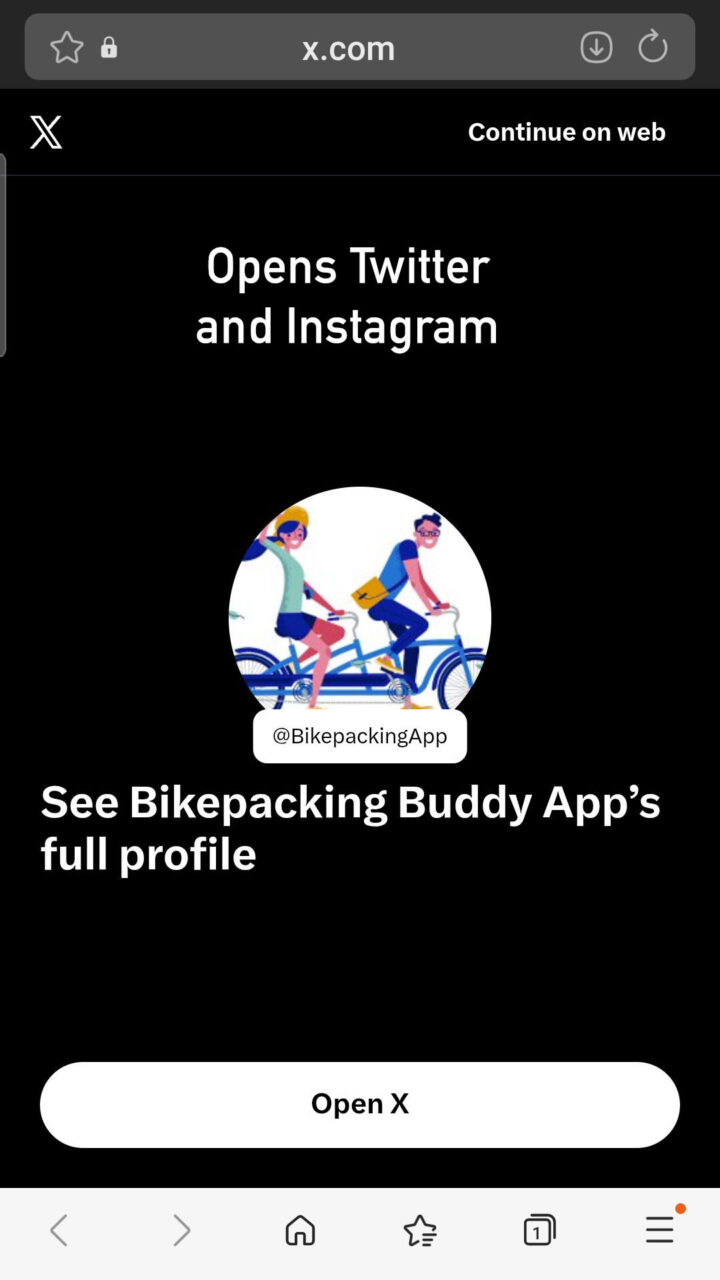Choose Continue on web
Viewport: 720px width, 1280px height.
(566, 132)
